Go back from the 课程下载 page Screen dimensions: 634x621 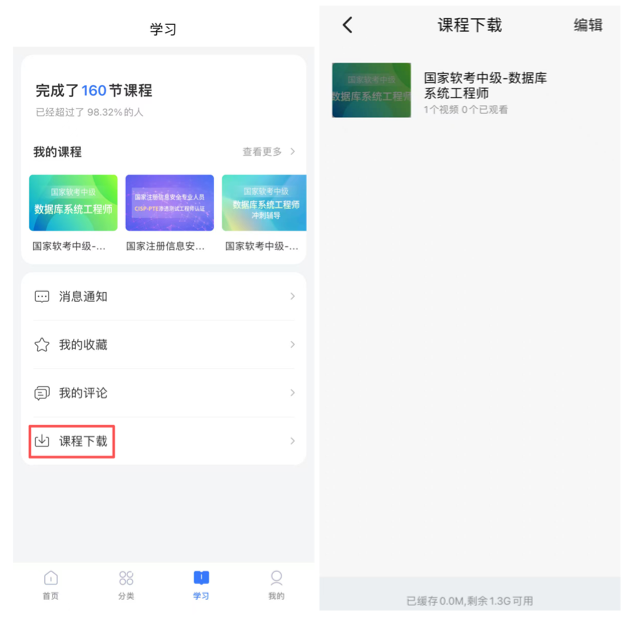(x=347, y=26)
